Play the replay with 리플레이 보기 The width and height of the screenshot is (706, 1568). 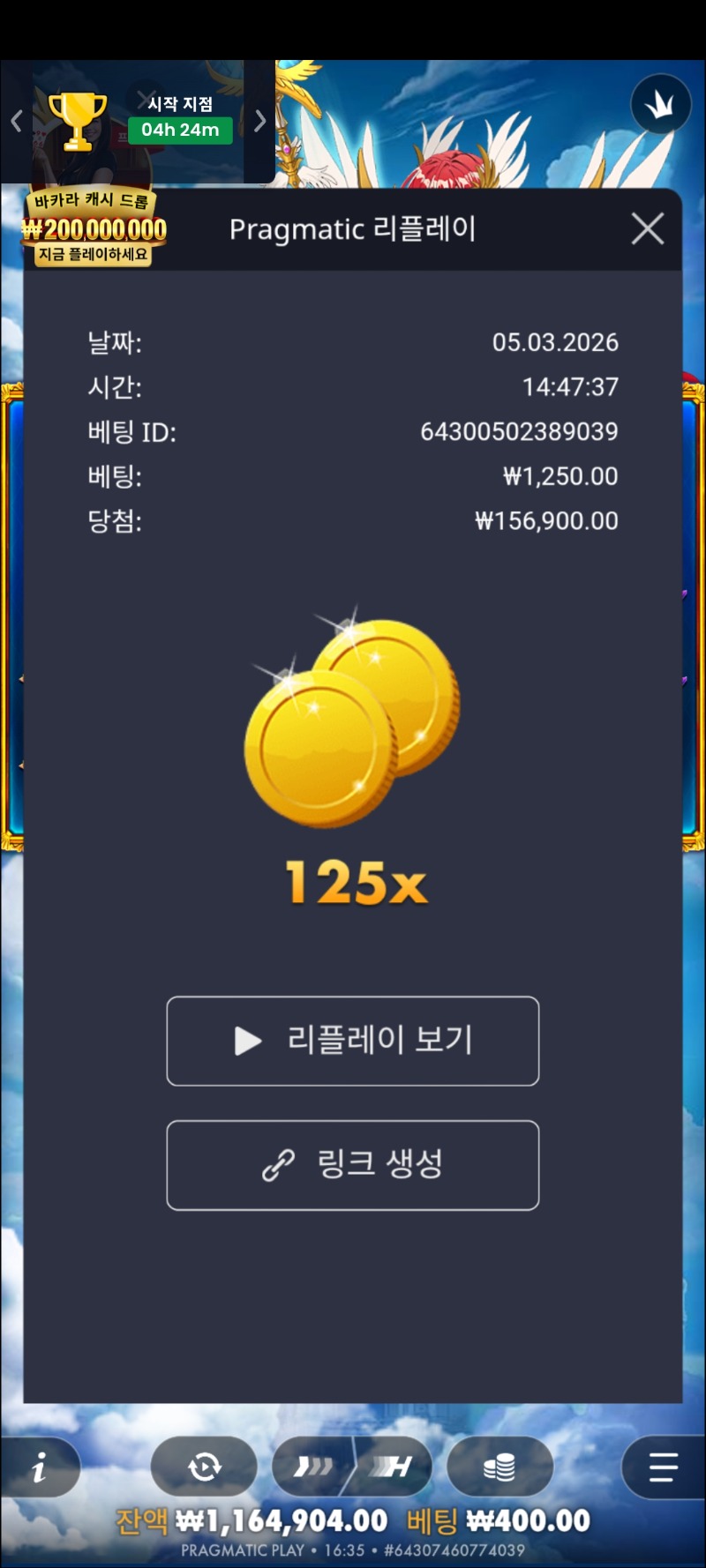[x=352, y=1041]
